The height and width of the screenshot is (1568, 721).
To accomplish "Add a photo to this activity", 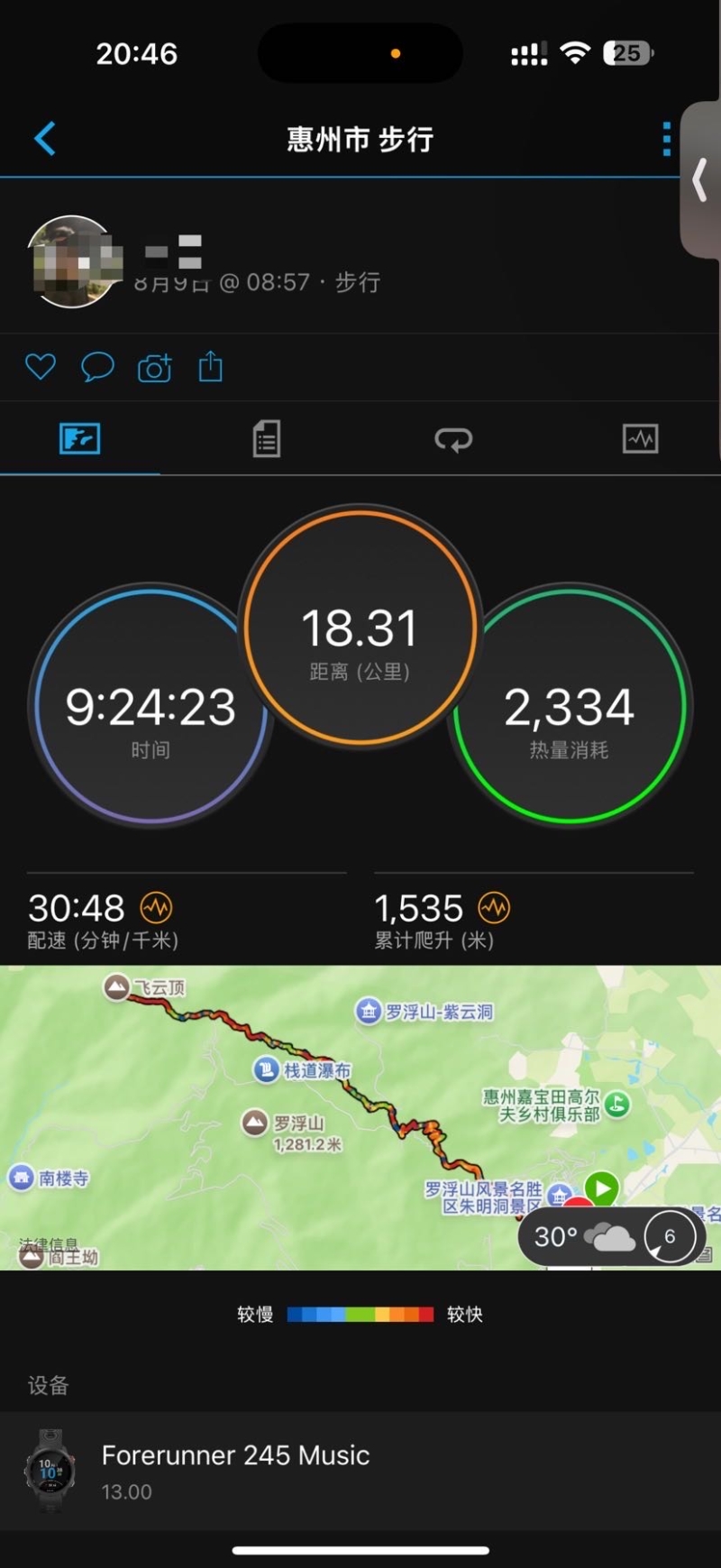I will [154, 368].
